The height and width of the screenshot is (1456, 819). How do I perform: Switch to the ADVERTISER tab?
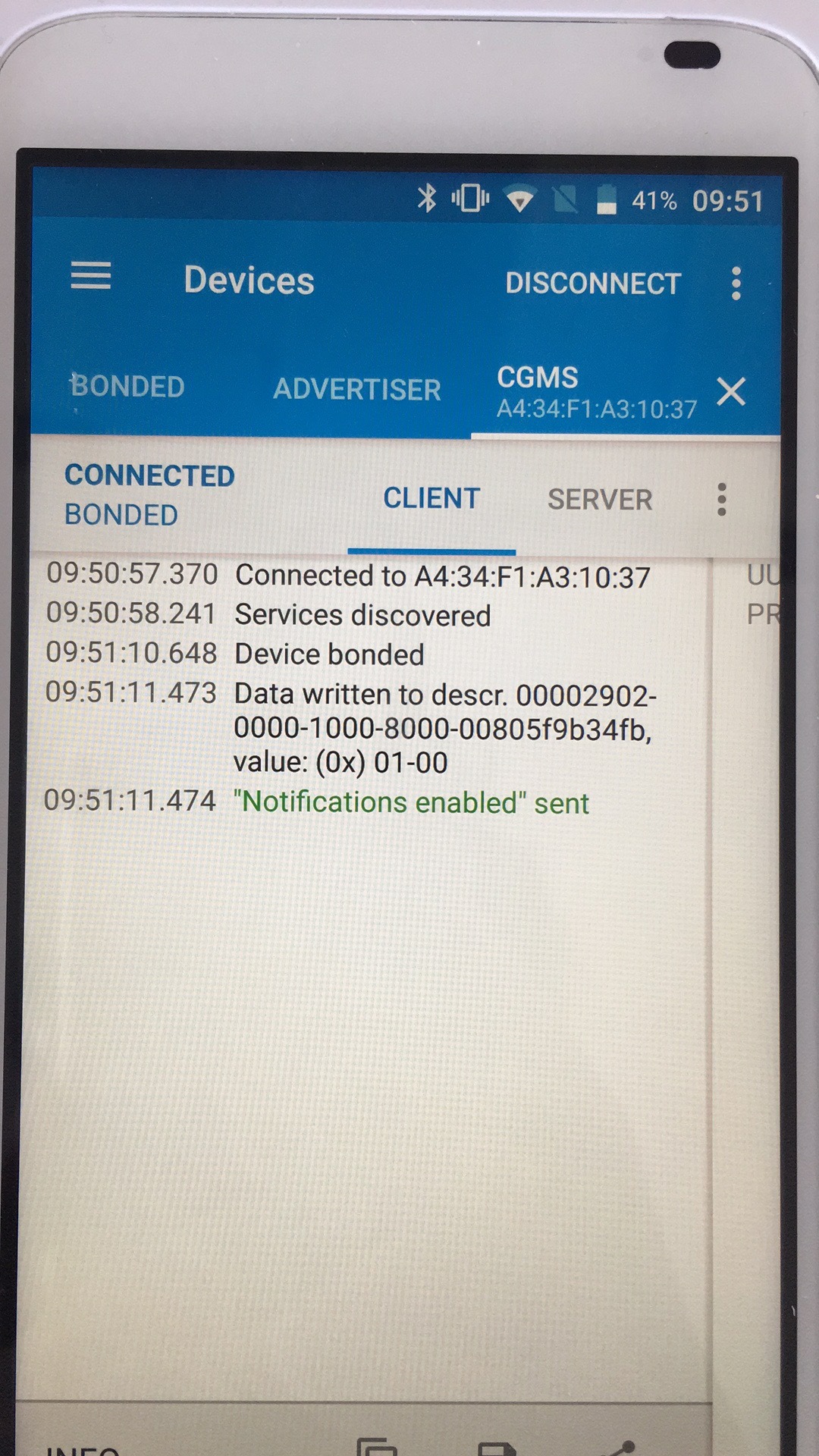point(356,390)
